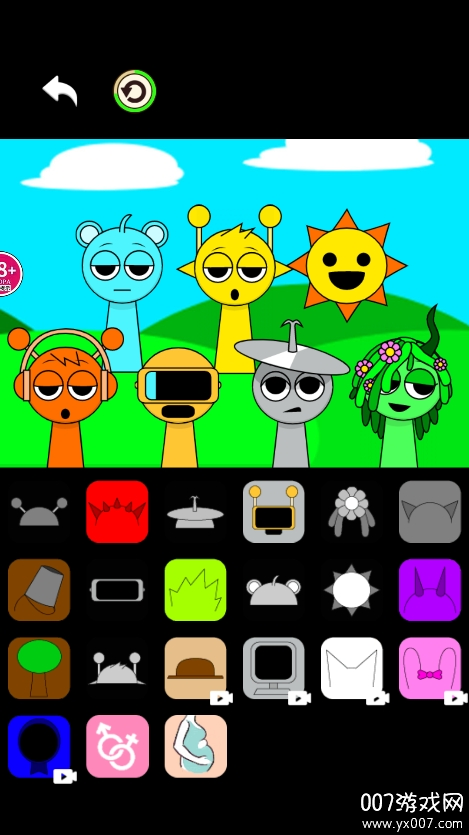
Task: Unlock the brown bowler hat tile
Action: point(195,668)
